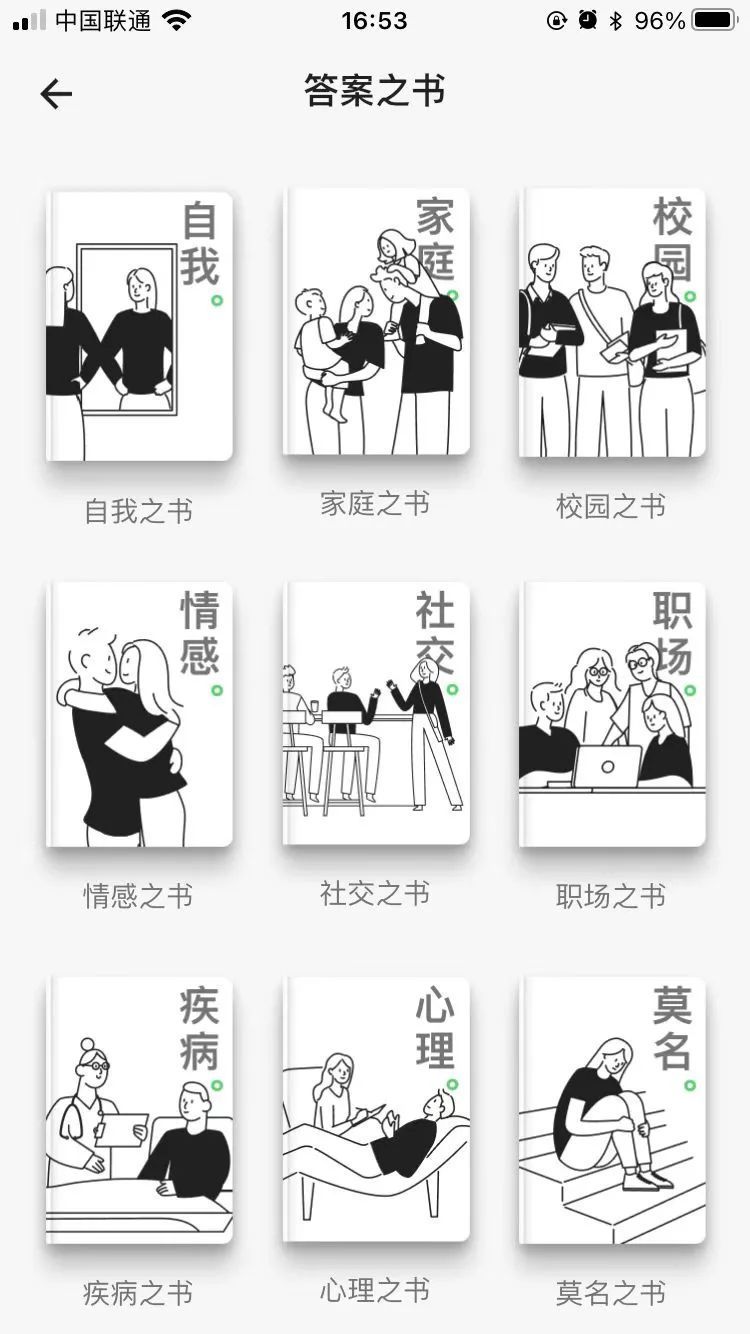The image size is (750, 1334).
Task: Open the 情感之书 book
Action: point(139,714)
